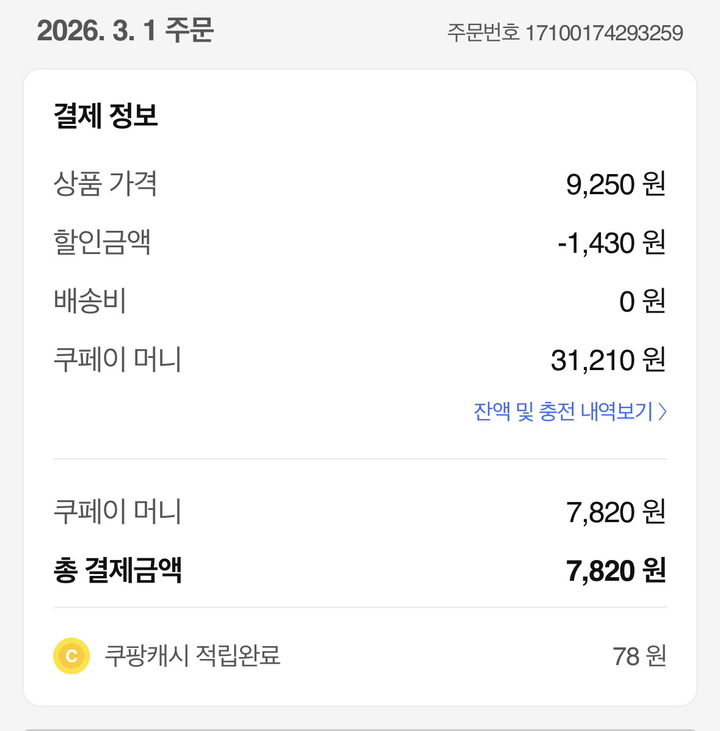Open 잔액 및 충전 내역보기 via its chevron

coord(661,410)
